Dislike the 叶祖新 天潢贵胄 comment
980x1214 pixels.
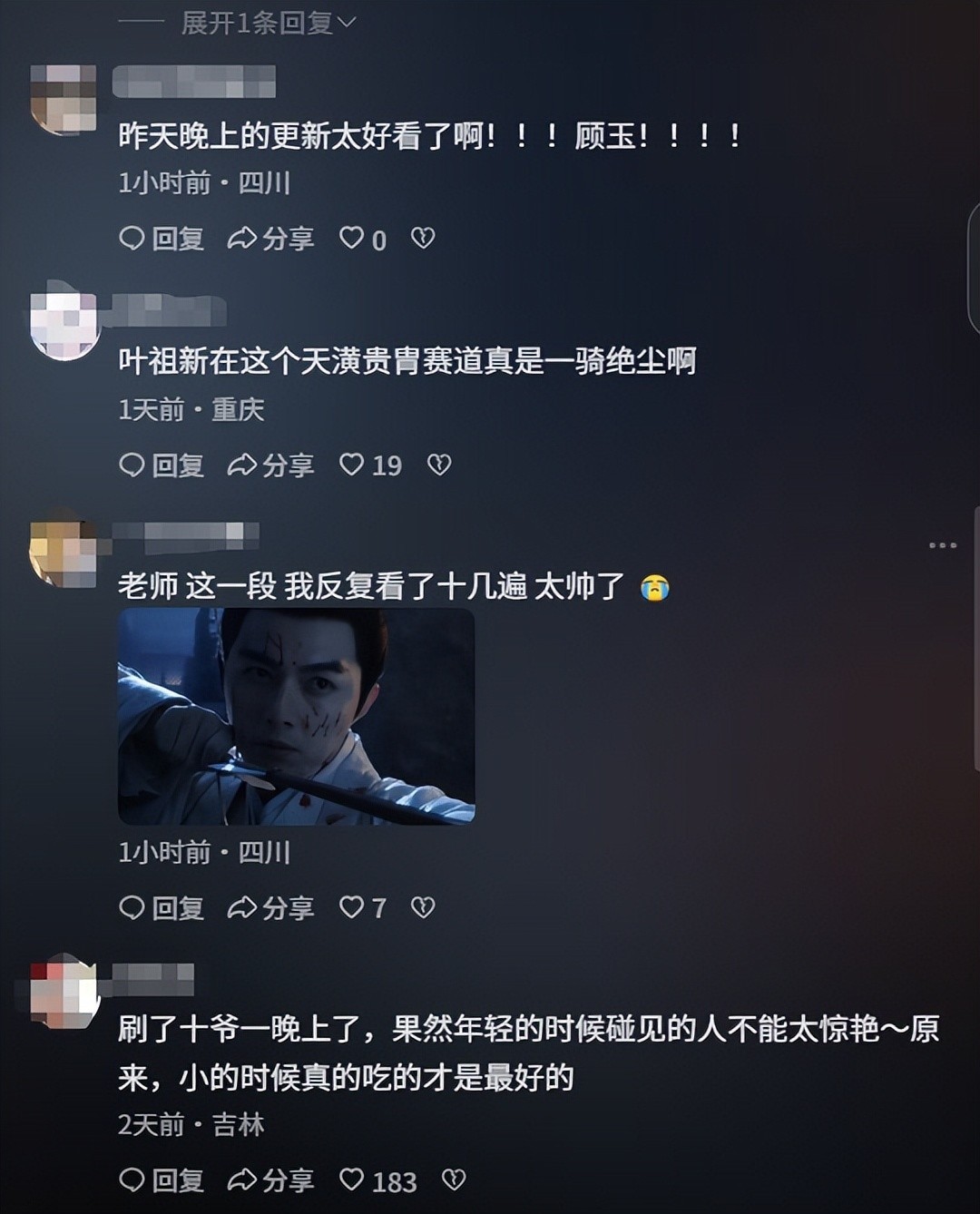point(439,465)
